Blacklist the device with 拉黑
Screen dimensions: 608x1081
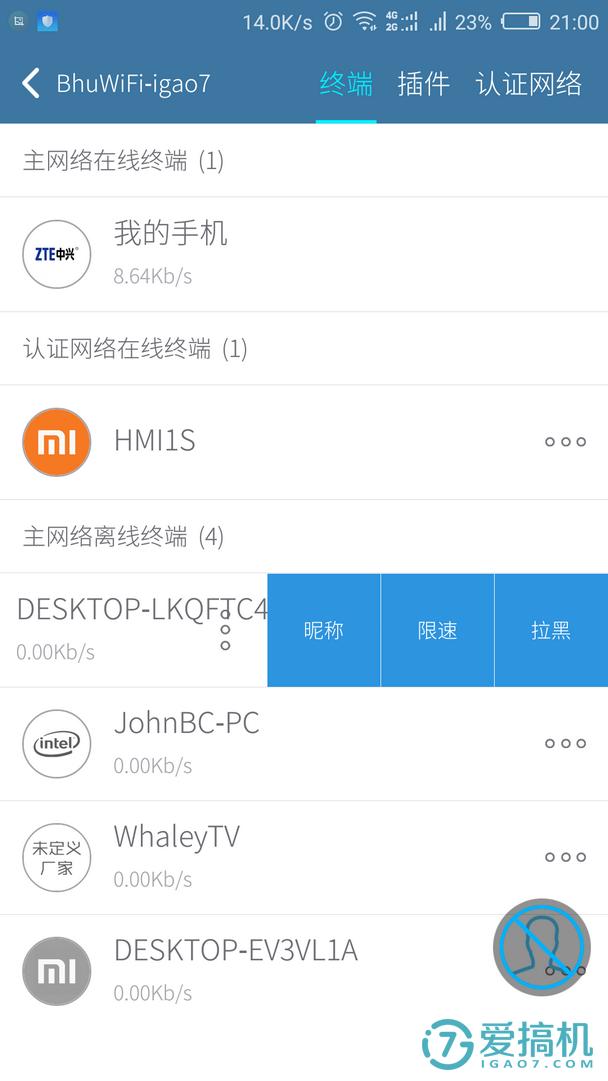point(551,630)
